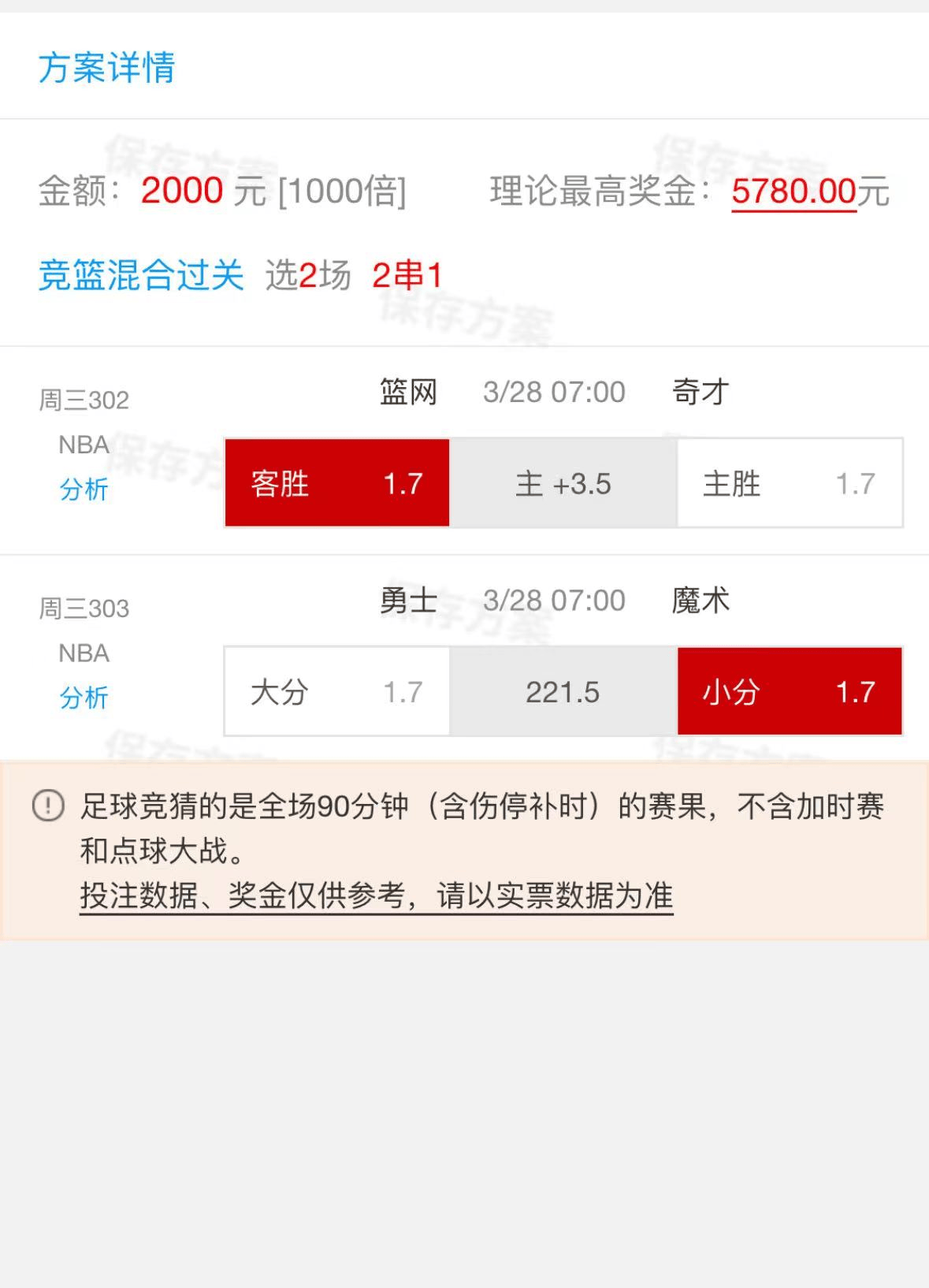Select the 大分 1.7 over option

pyautogui.click(x=336, y=691)
